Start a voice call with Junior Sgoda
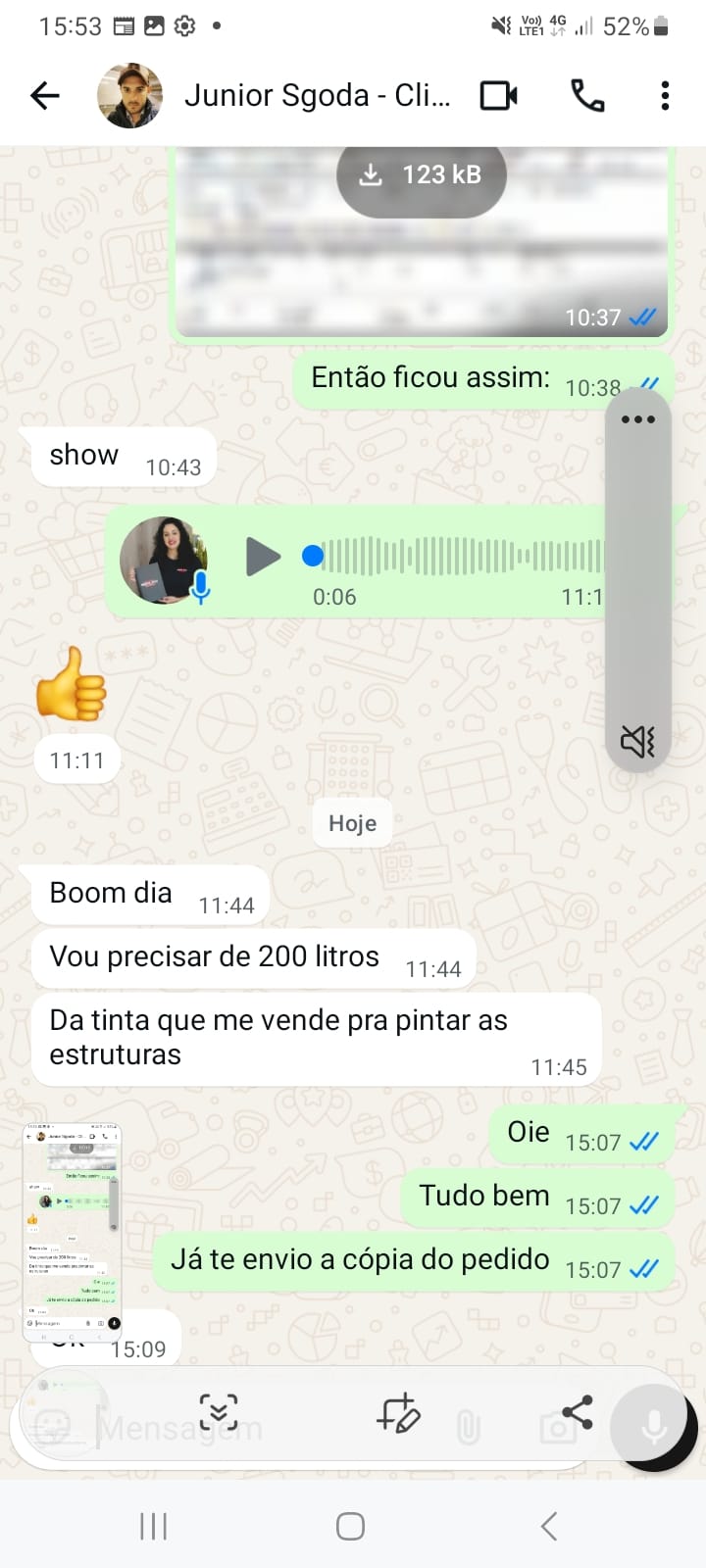706x1568 pixels. pyautogui.click(x=586, y=95)
